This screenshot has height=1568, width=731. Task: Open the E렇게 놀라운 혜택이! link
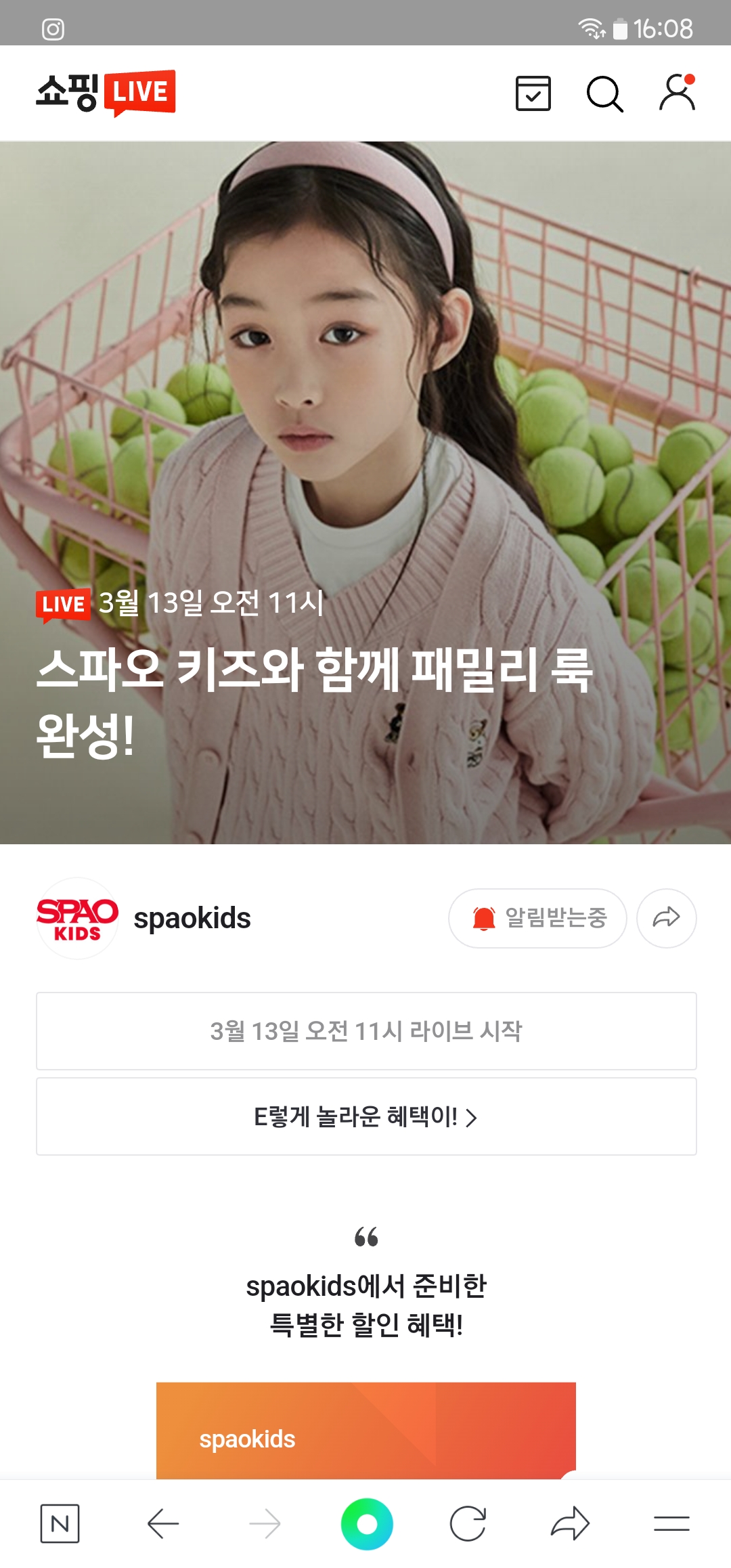pos(366,1116)
